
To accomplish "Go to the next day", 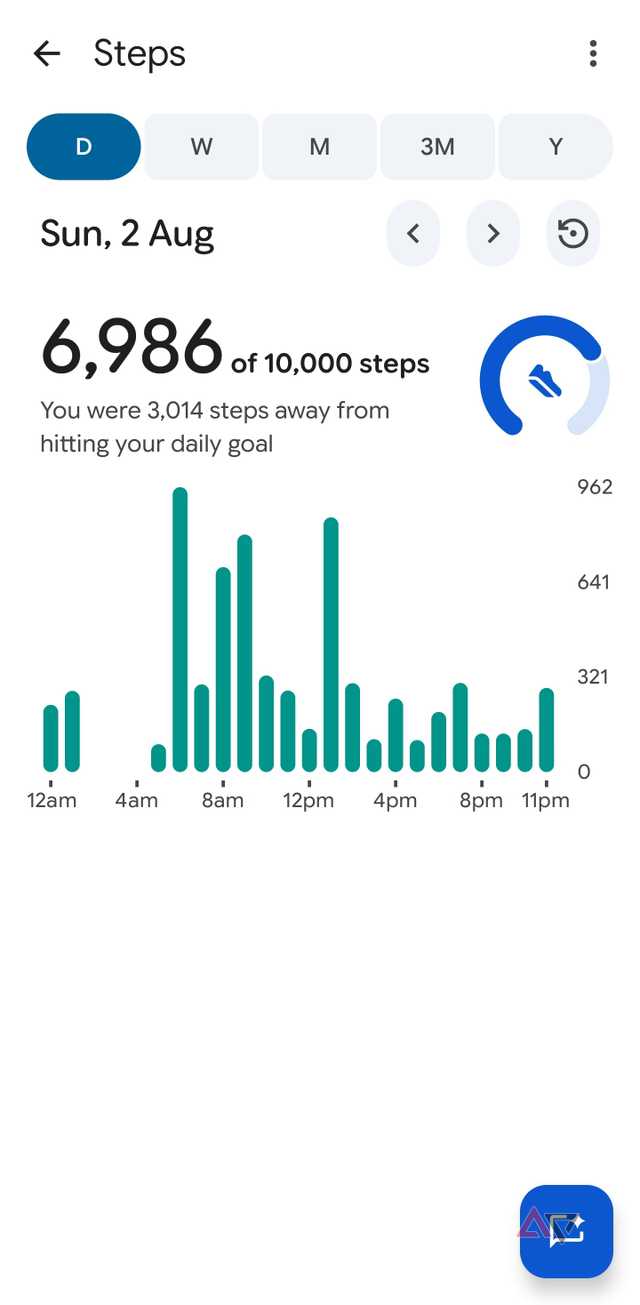I will tap(493, 233).
